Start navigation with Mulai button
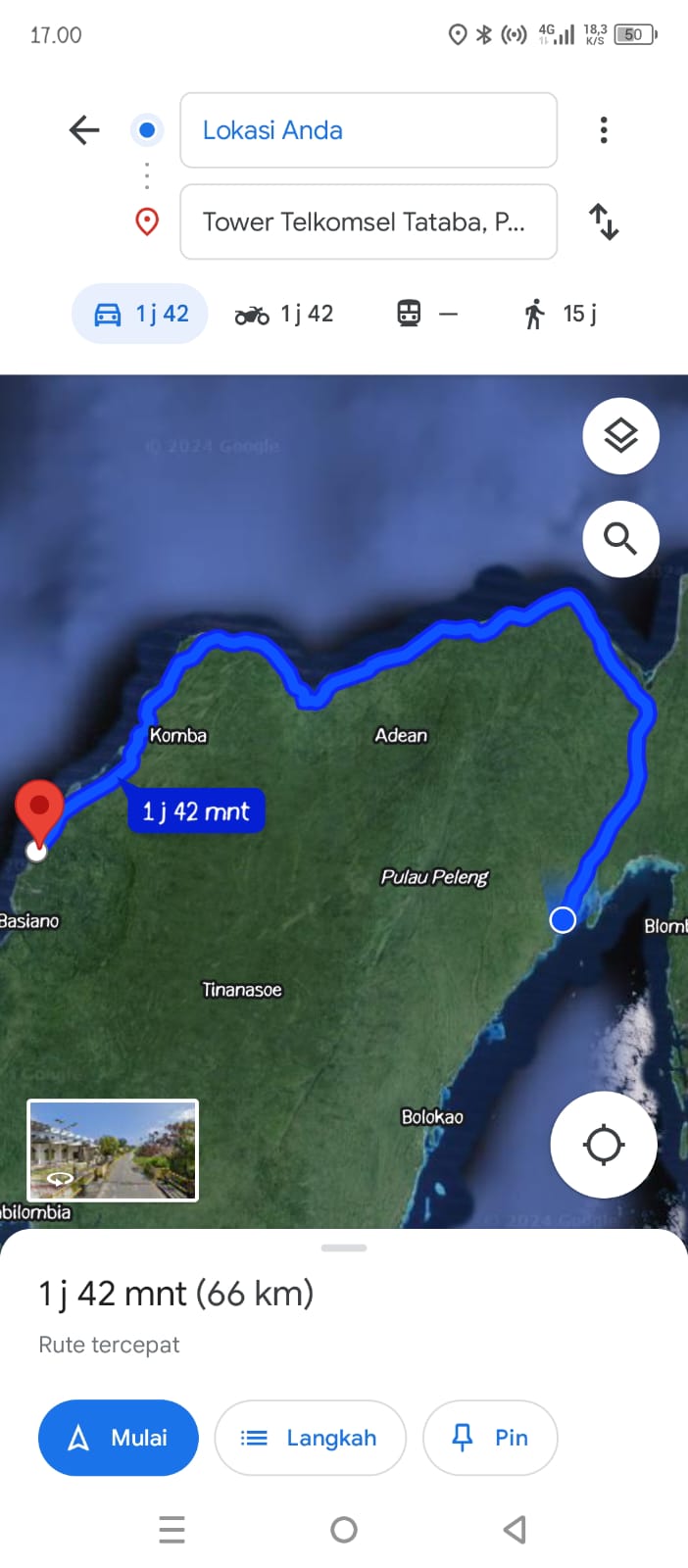The height and width of the screenshot is (1568, 688). (x=119, y=1438)
